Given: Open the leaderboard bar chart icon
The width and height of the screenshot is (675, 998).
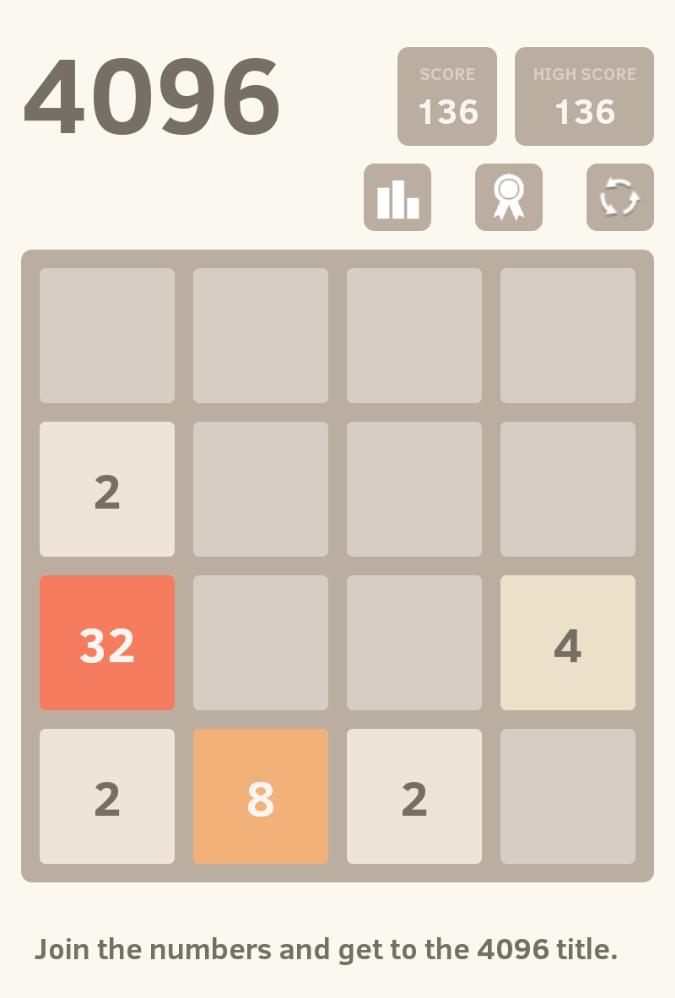Looking at the screenshot, I should pyautogui.click(x=397, y=197).
